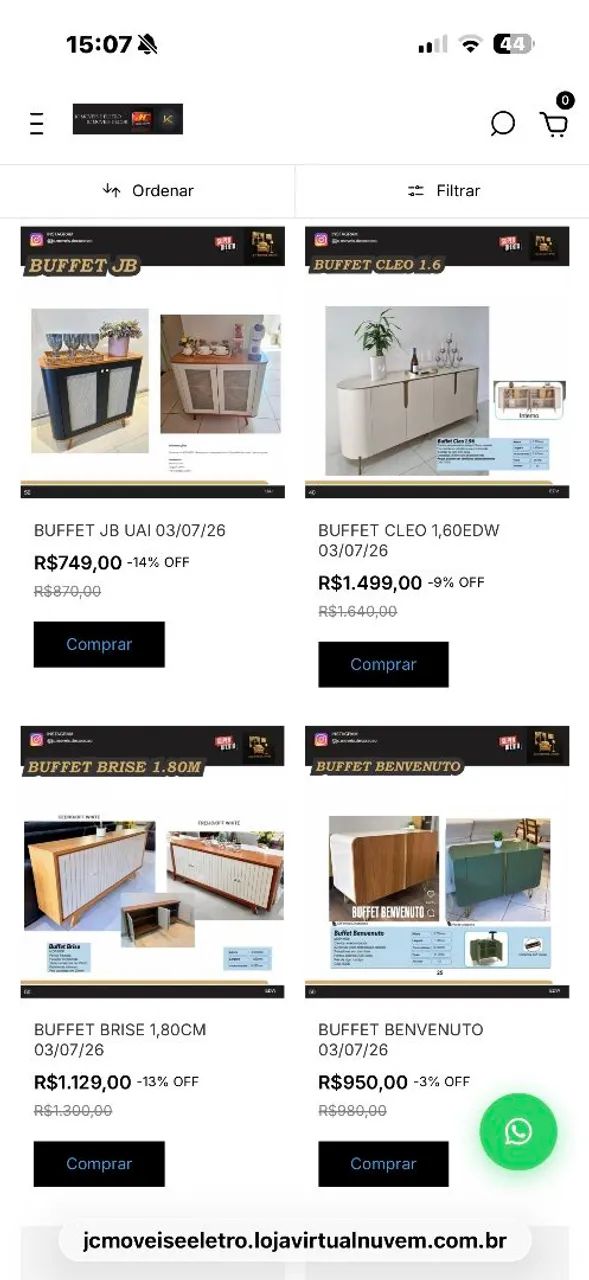Open the Buffet JB product image

(153, 362)
